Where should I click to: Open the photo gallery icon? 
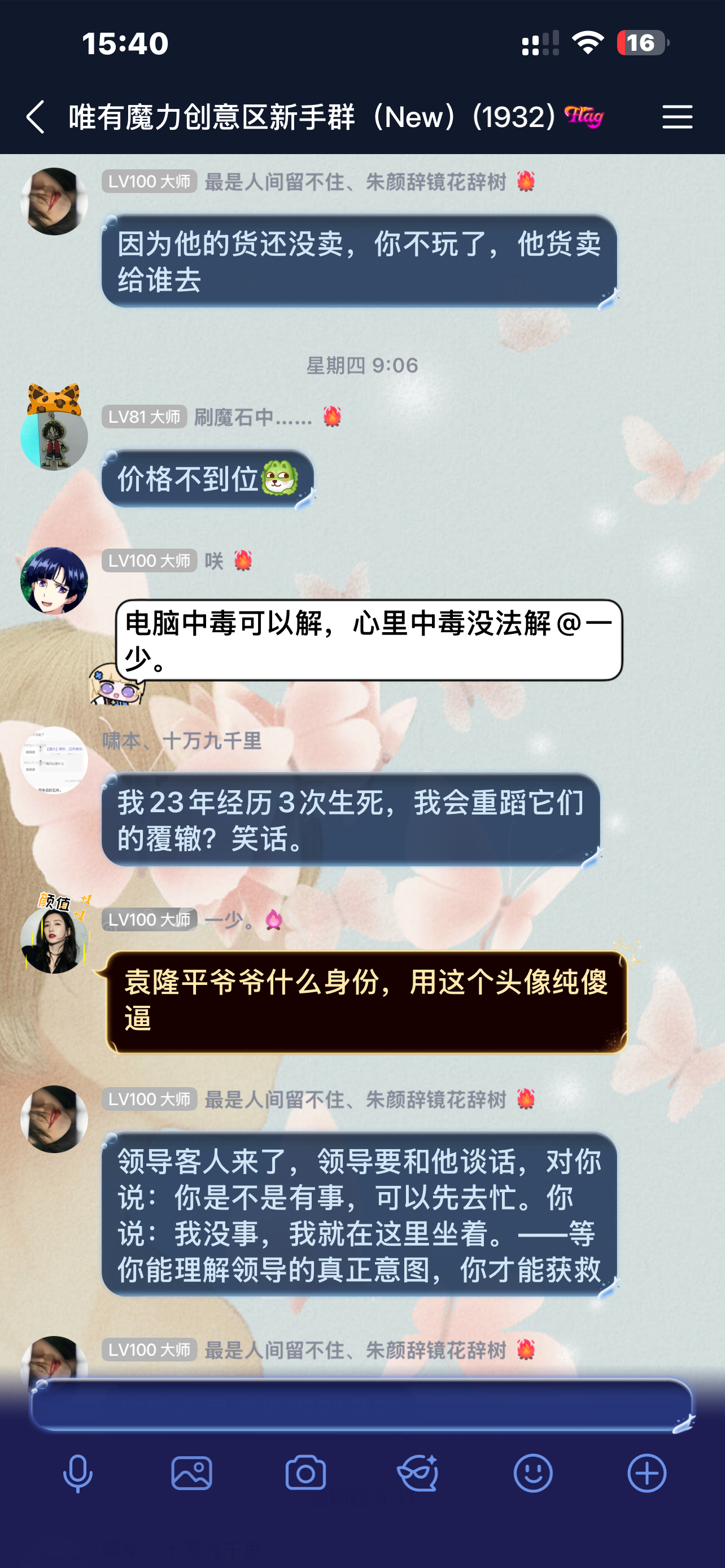tap(192, 1474)
